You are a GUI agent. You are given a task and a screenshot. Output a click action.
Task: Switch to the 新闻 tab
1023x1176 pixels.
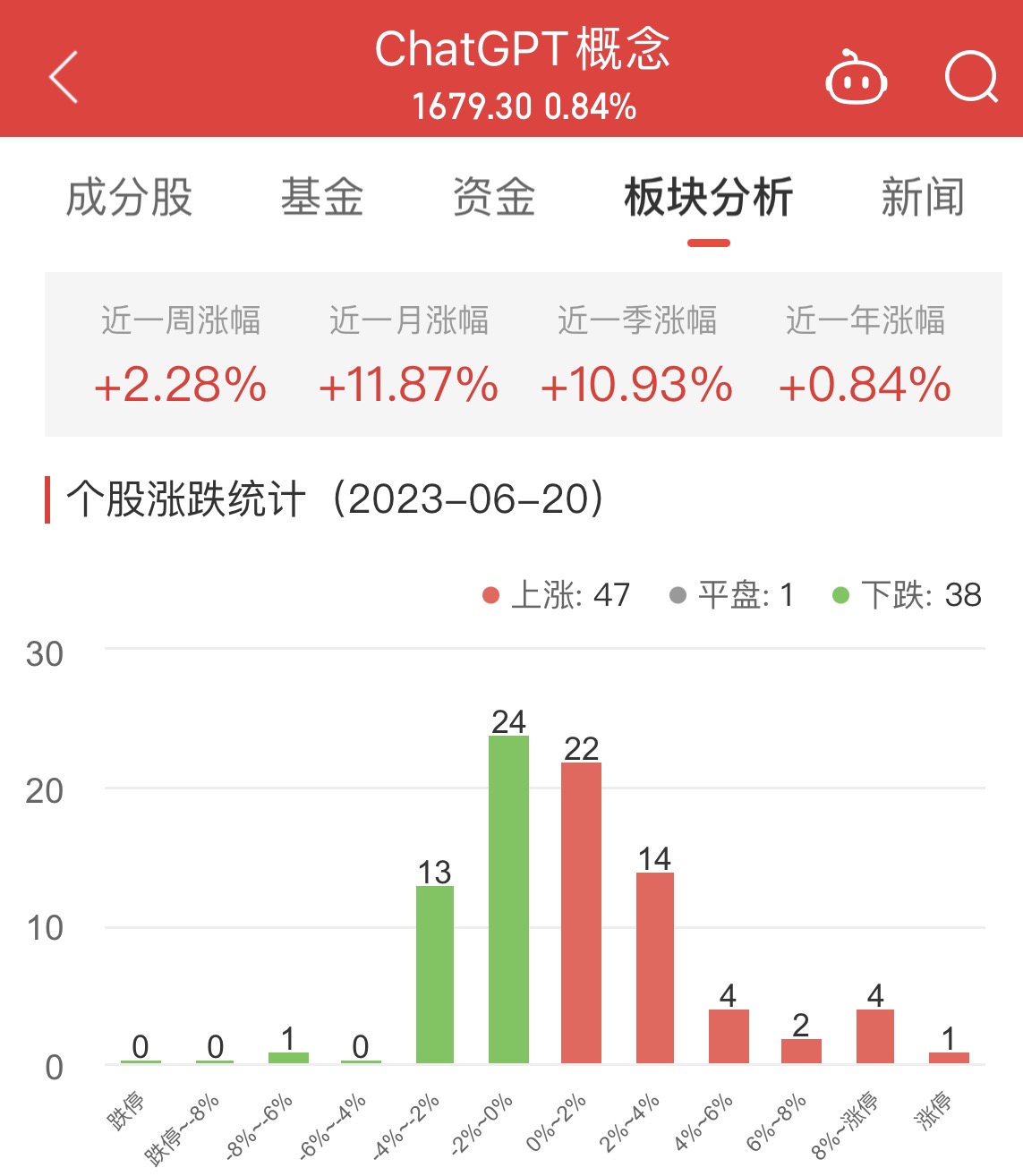[x=922, y=198]
